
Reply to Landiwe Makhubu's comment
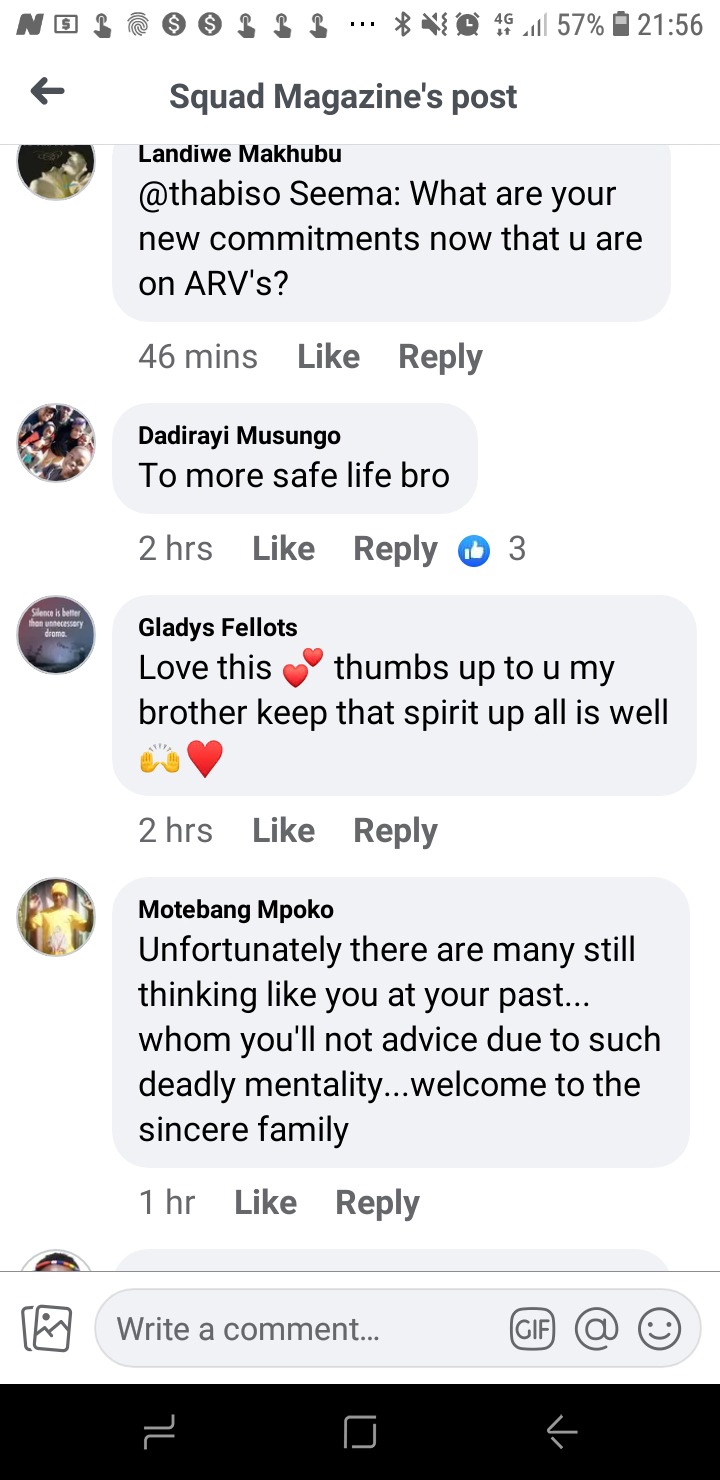(440, 356)
